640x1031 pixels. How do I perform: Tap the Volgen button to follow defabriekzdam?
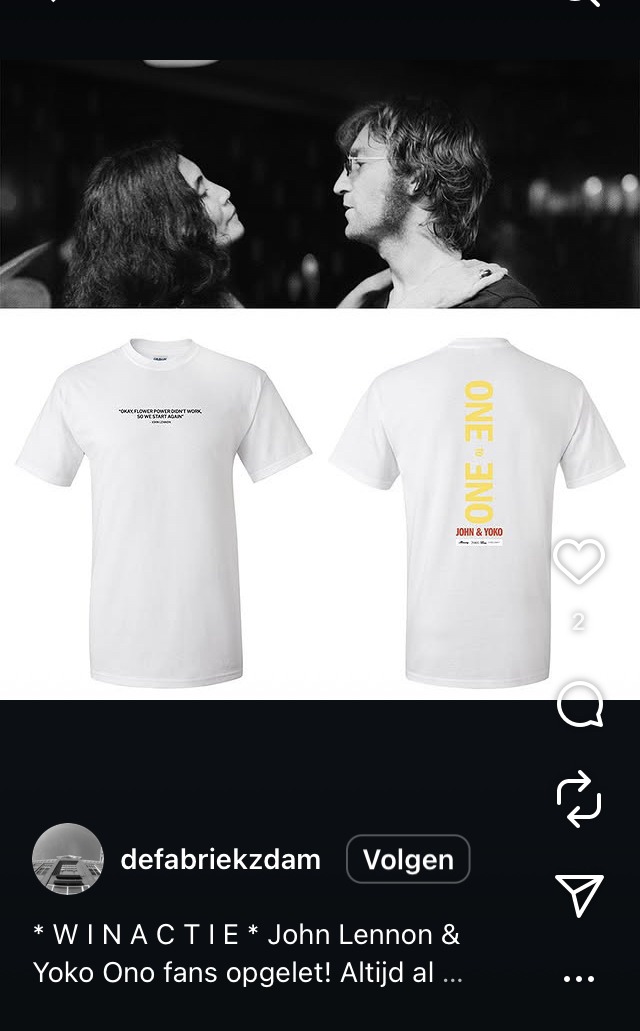tap(408, 860)
